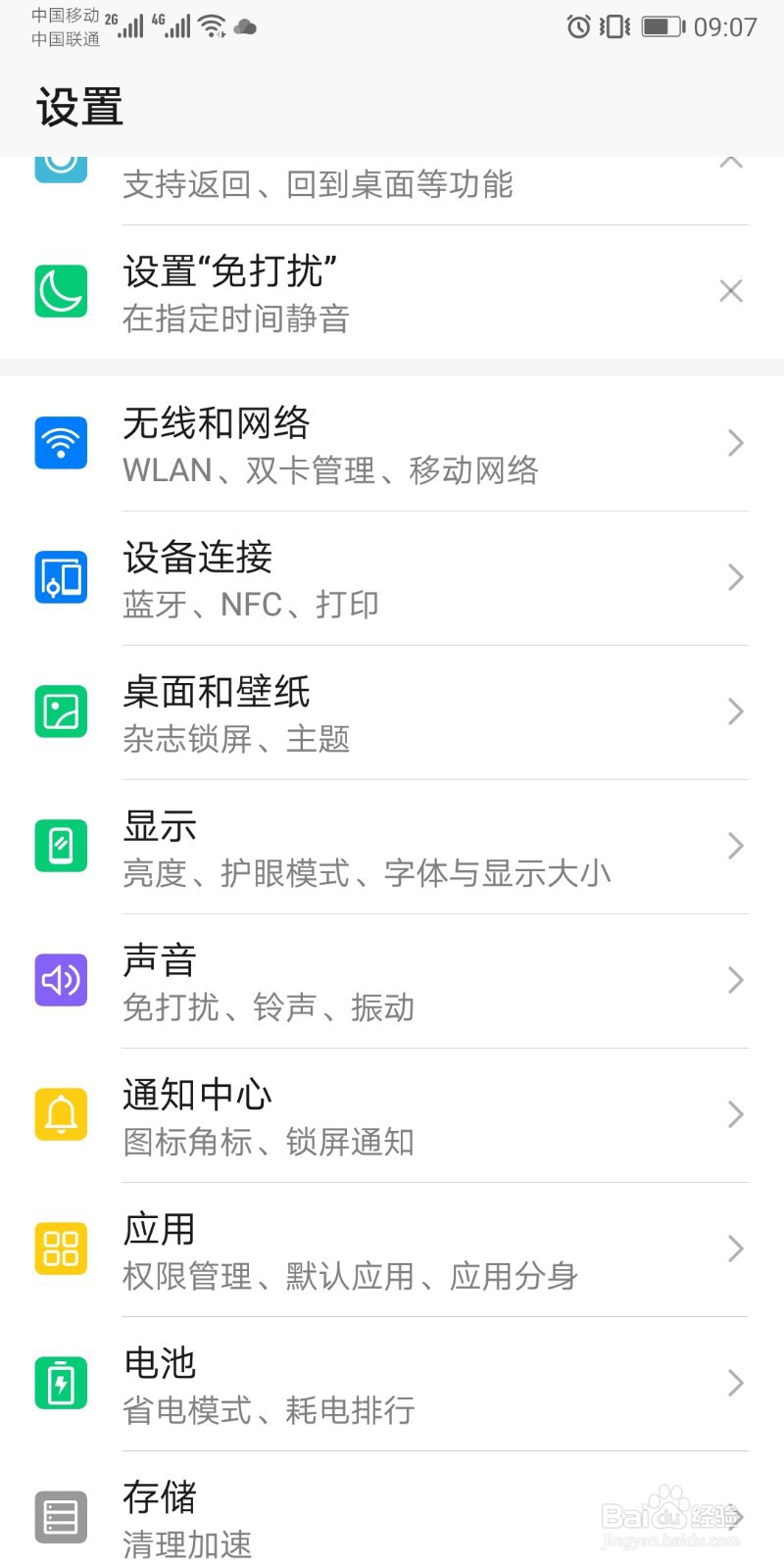
Task: Expand 无线和网络 with its chevron
Action: [x=735, y=443]
